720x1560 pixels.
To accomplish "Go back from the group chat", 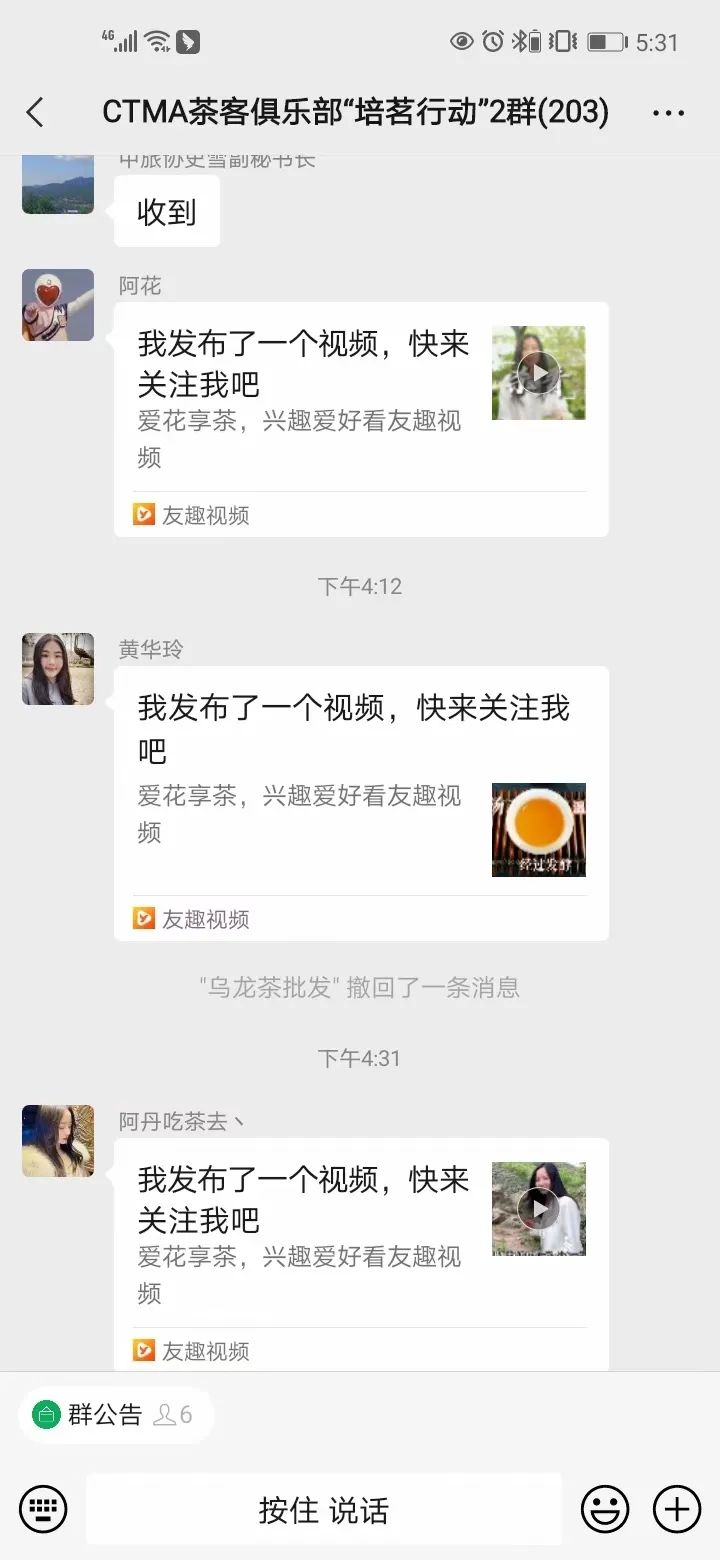I will 36,112.
